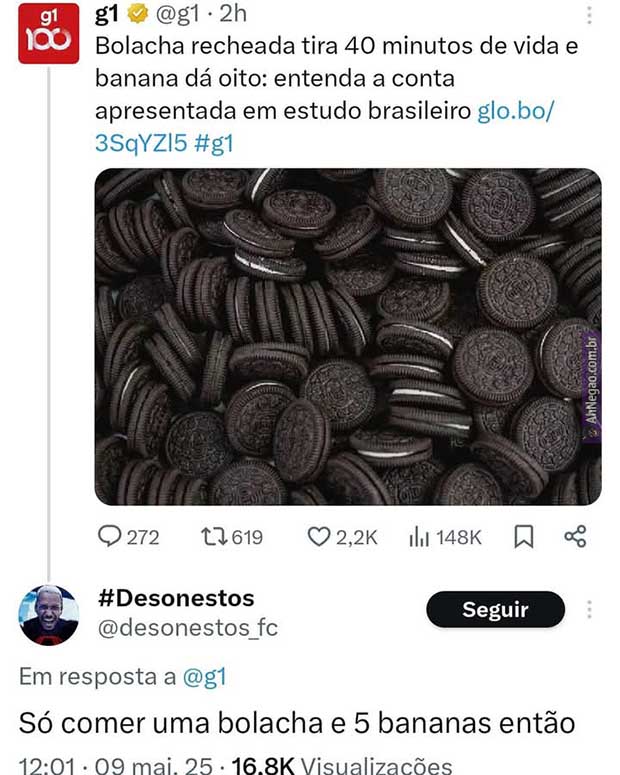Open g1's profile picture
The width and height of the screenshot is (620, 775).
click(49, 33)
